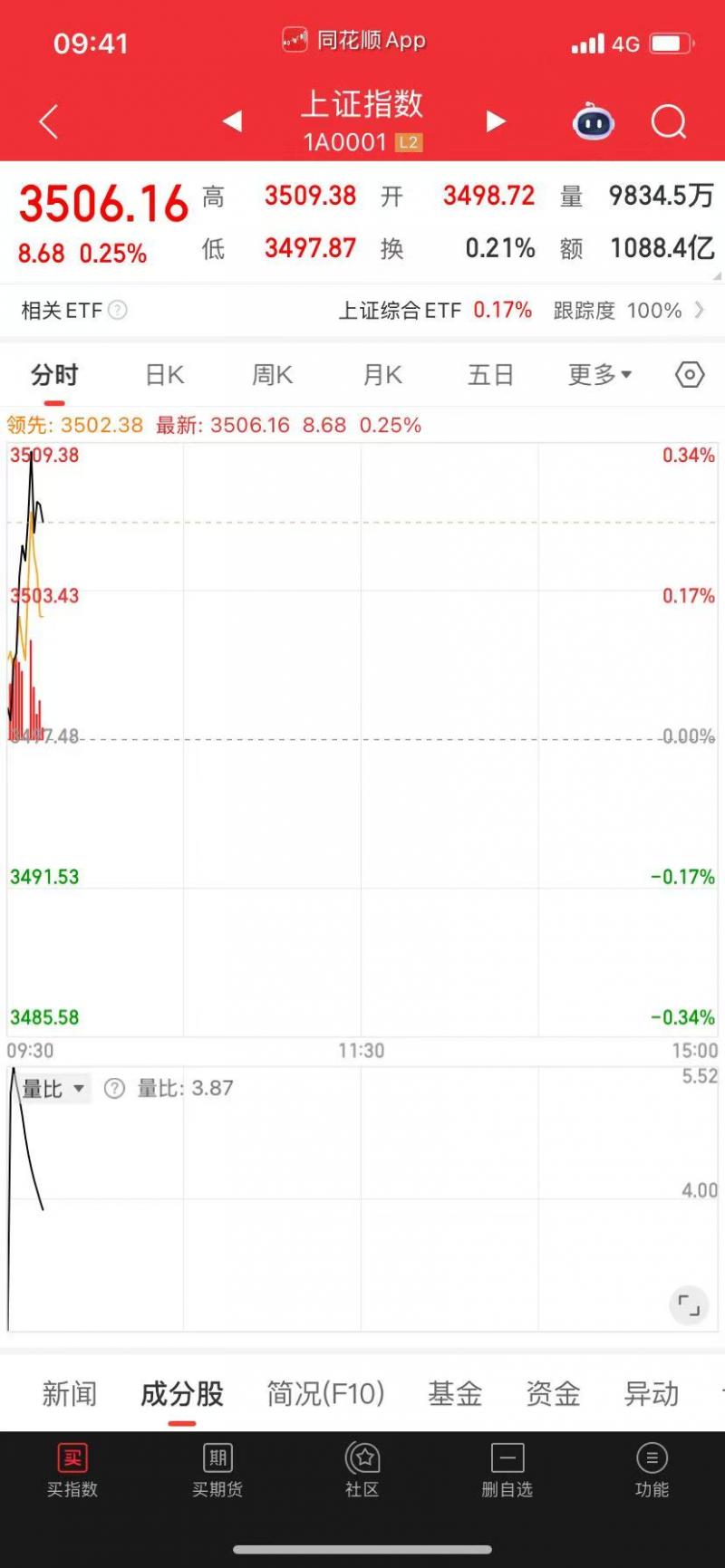Open the 简况(F10) tab

[x=325, y=1393]
